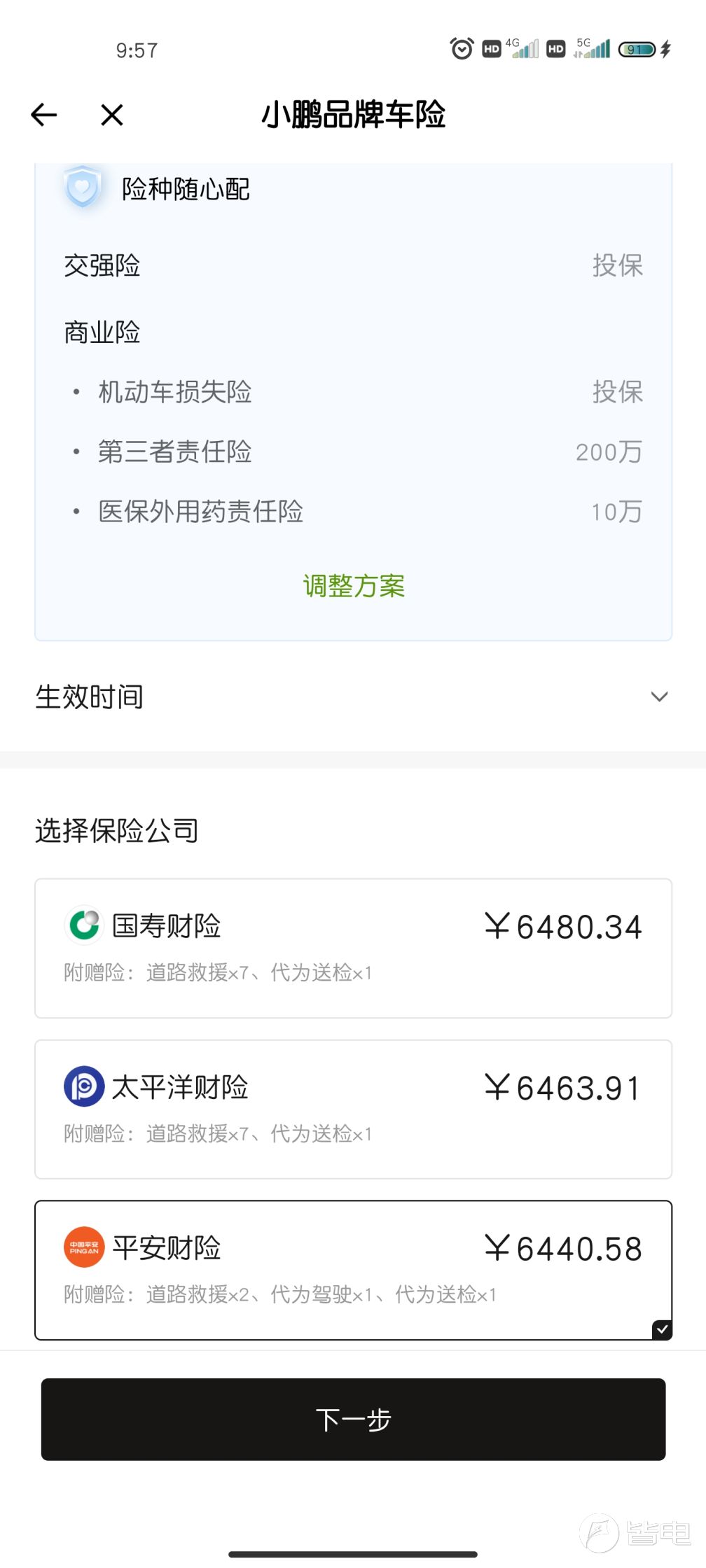Viewport: 706px width, 1568px height.
Task: Select the 平安财险 insurer card
Action: pyautogui.click(x=354, y=1270)
